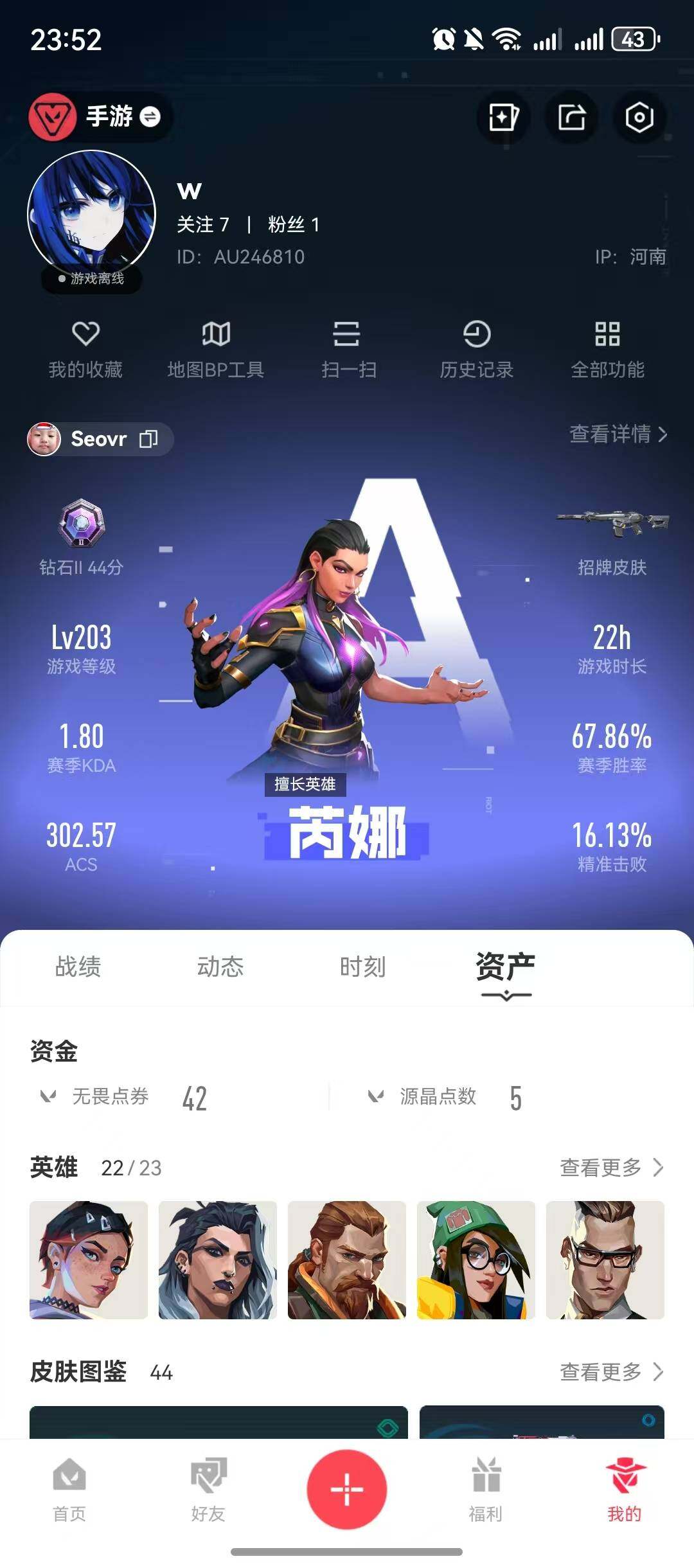
Task: Switch to the 时刻 tab
Action: point(362,967)
